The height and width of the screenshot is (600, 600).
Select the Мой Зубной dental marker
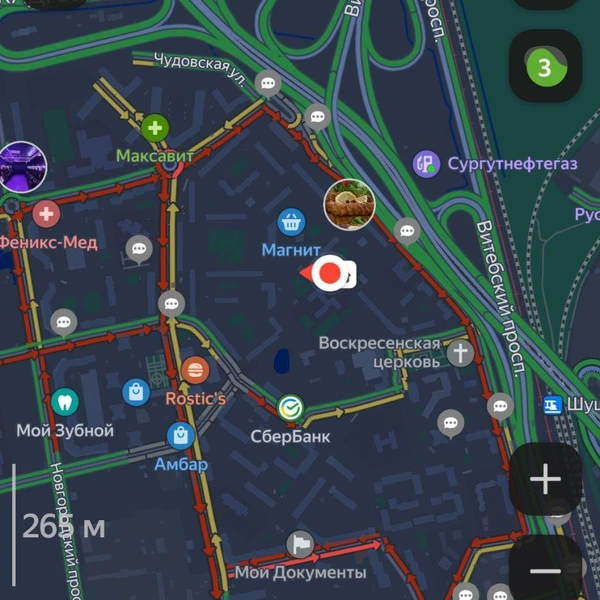point(65,402)
